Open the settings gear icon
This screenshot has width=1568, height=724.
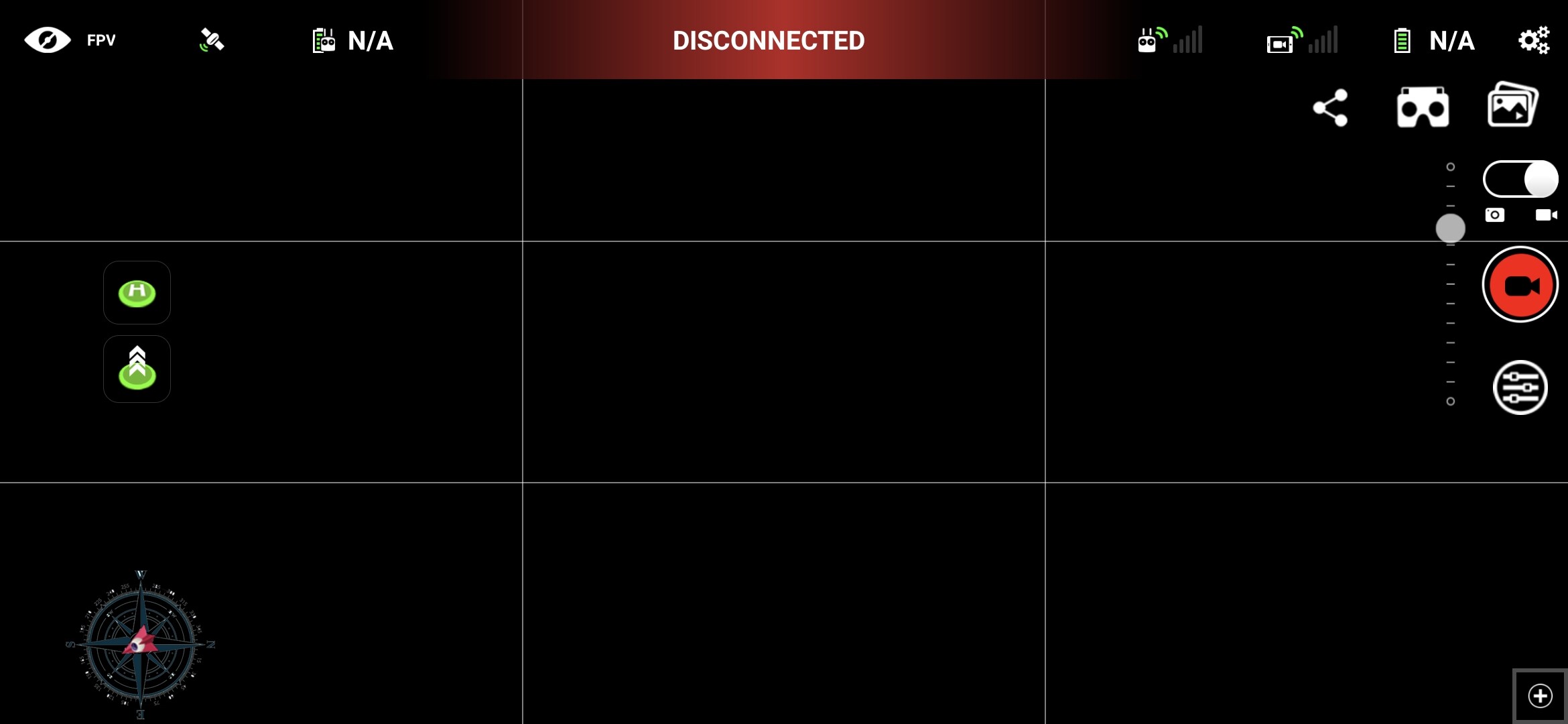point(1533,40)
